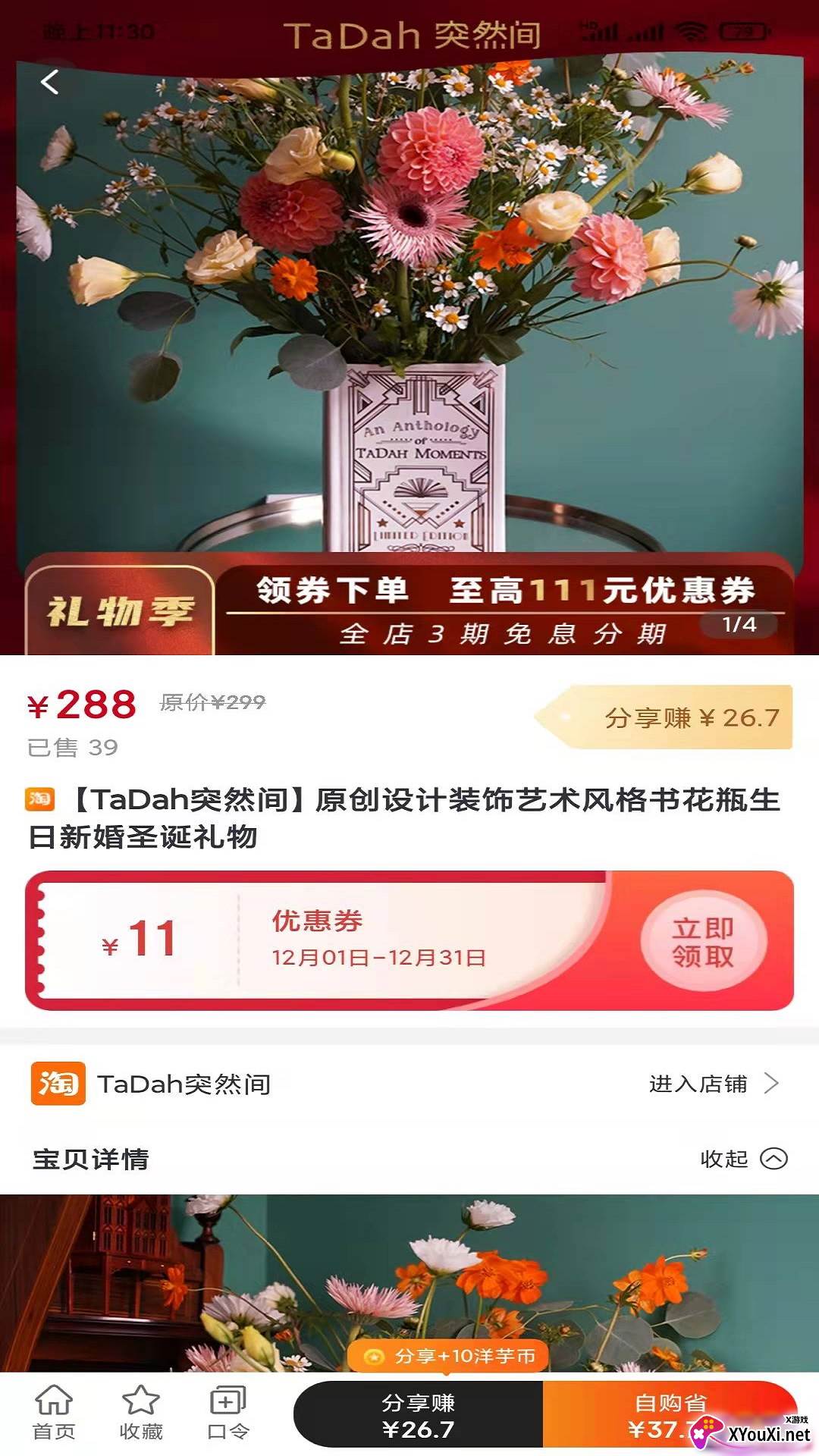Go to the 首页 home tab
This screenshot has height=1456, width=819.
54,1413
